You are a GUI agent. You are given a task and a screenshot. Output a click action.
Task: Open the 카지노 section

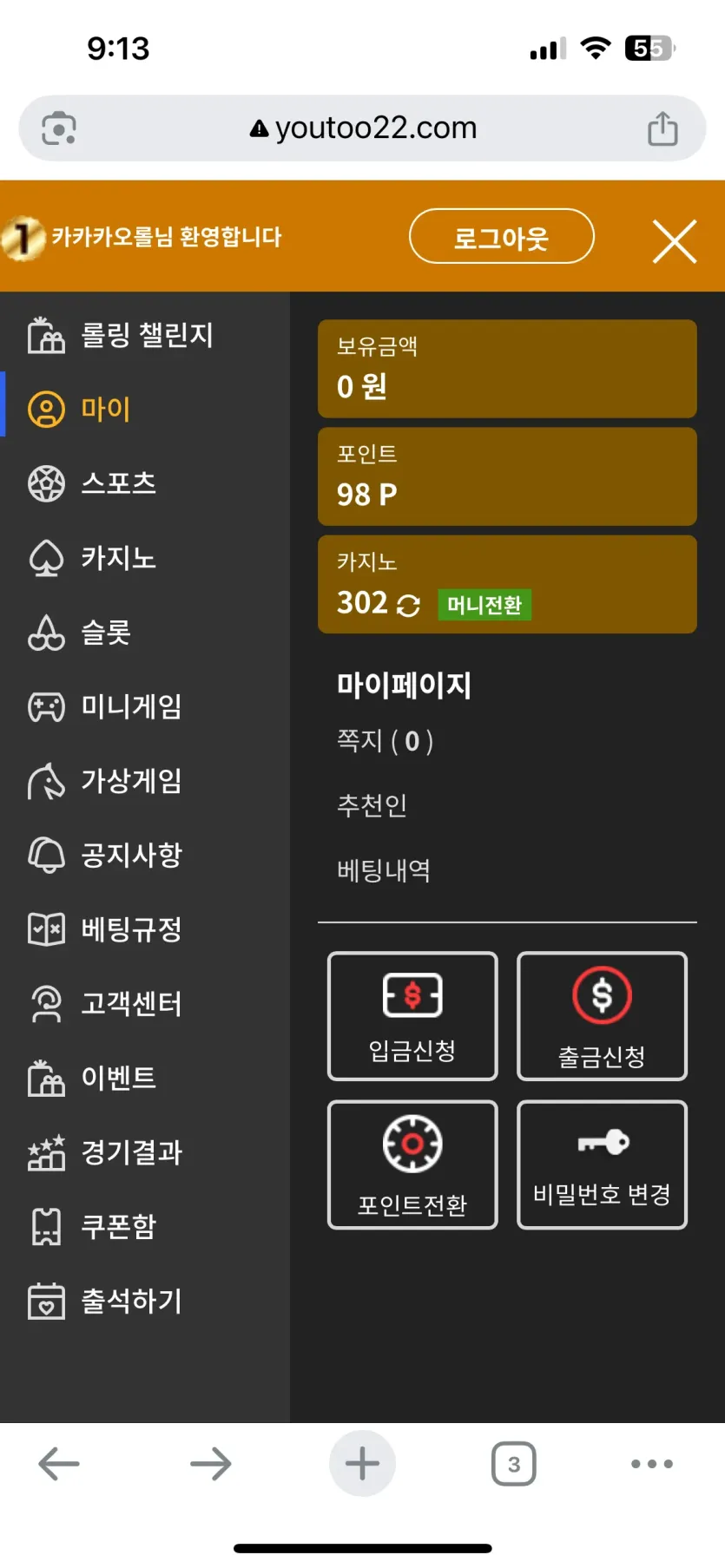[117, 558]
